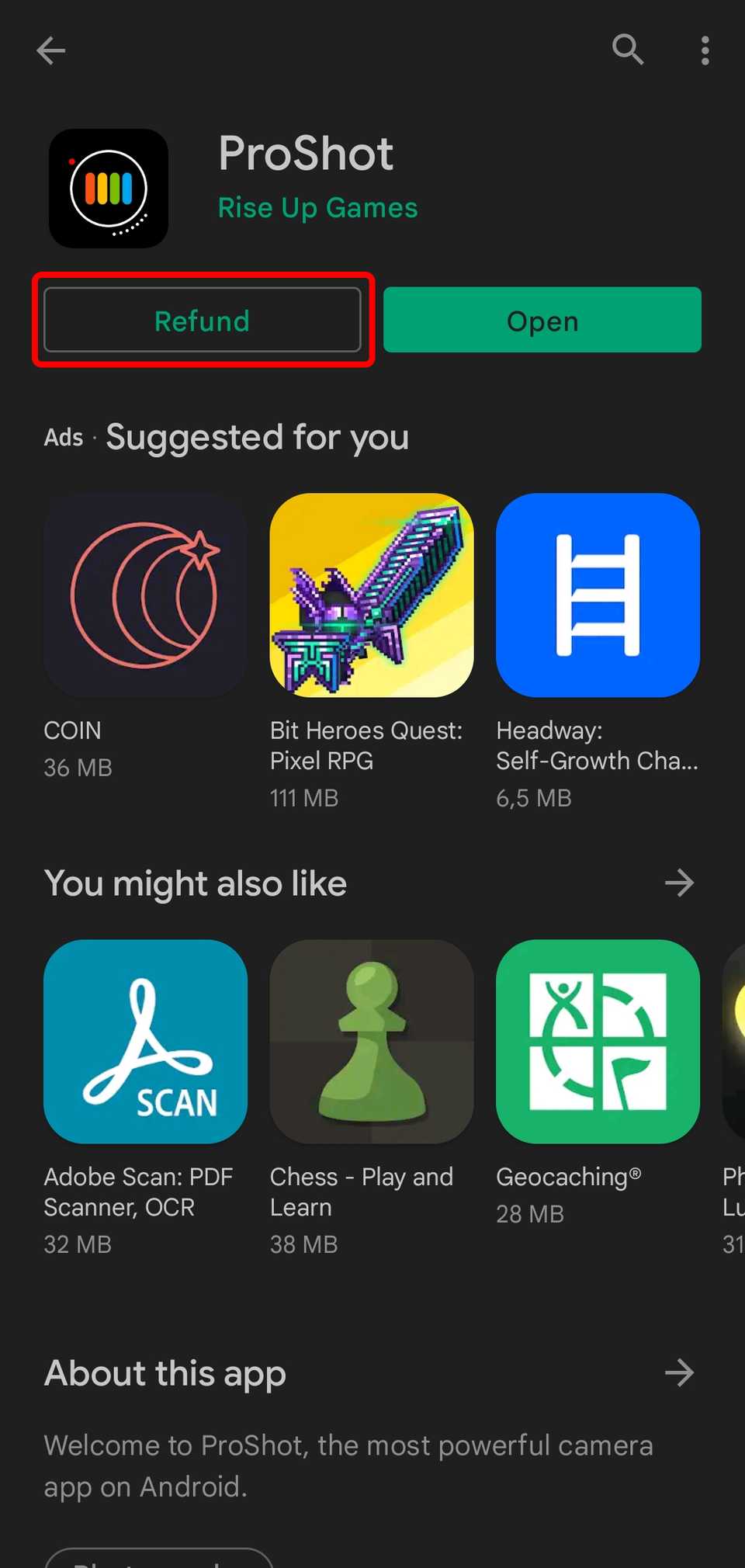Viewport: 745px width, 1568px height.
Task: Expand the You might also like list
Action: [679, 883]
